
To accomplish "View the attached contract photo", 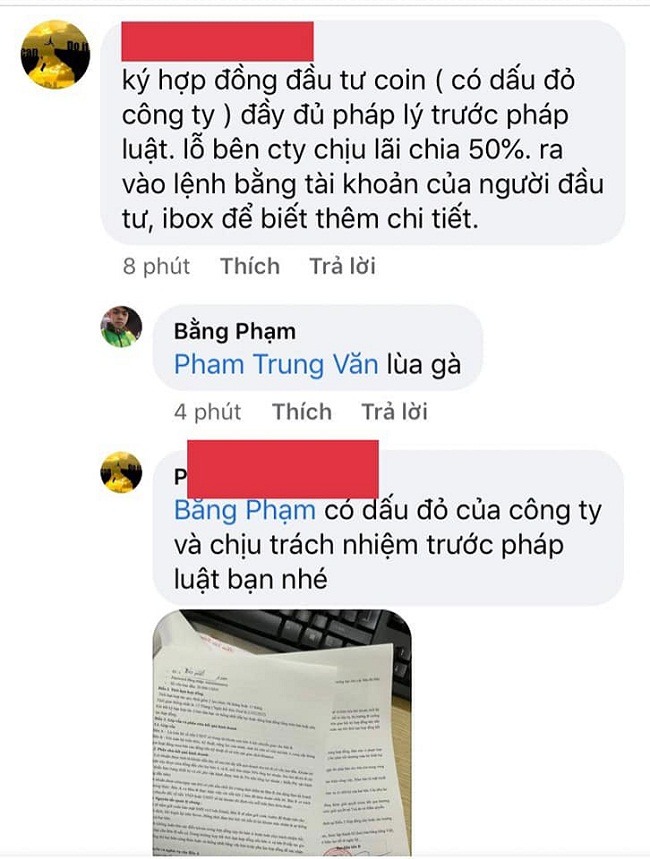I will coord(285,732).
